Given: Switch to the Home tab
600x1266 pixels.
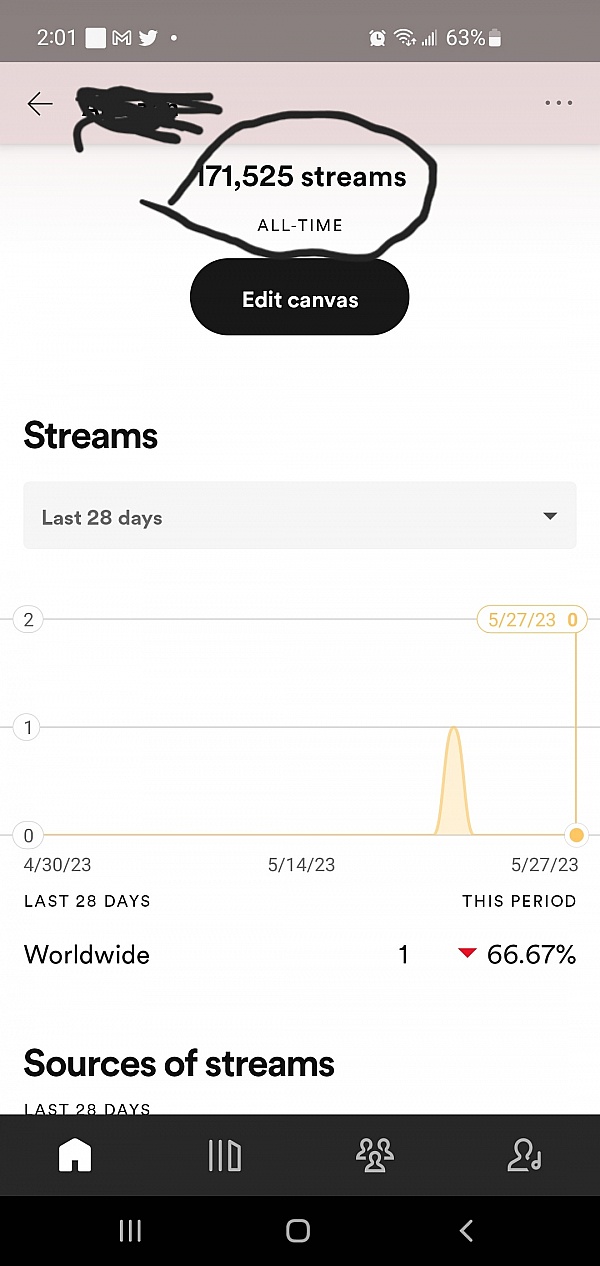Looking at the screenshot, I should point(75,1156).
